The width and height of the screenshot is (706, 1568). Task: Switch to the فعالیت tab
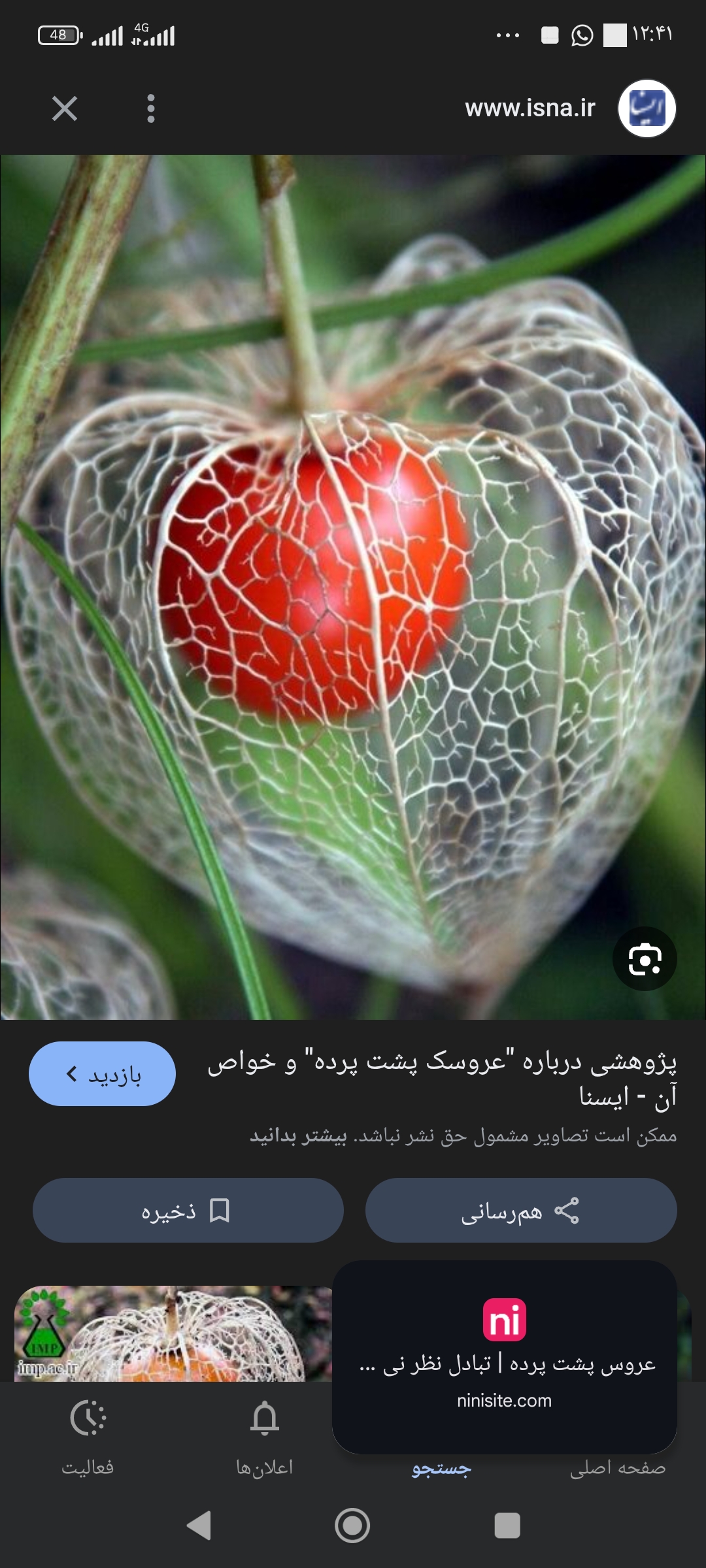pos(88,1436)
